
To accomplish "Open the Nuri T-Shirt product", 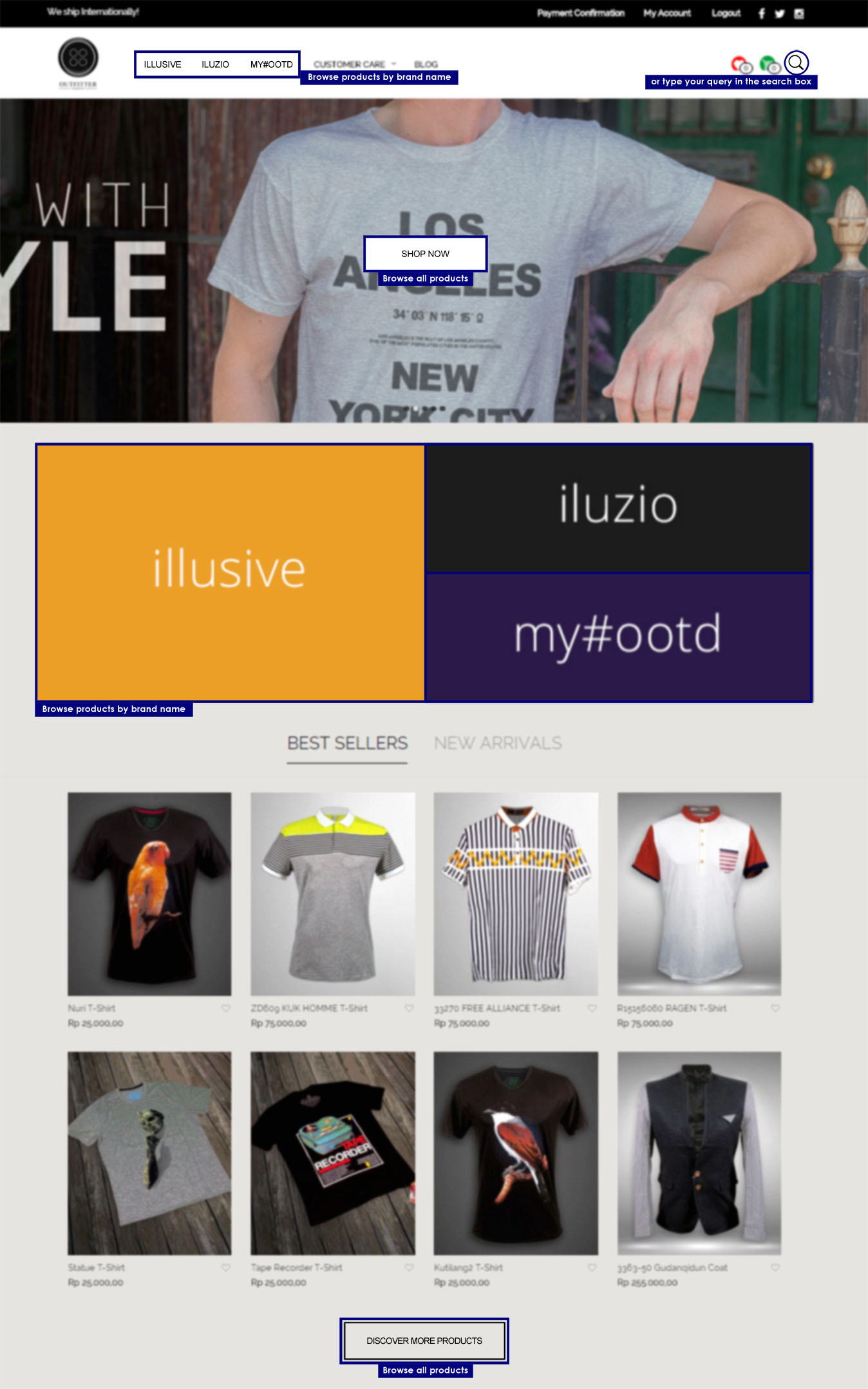I will 149,893.
